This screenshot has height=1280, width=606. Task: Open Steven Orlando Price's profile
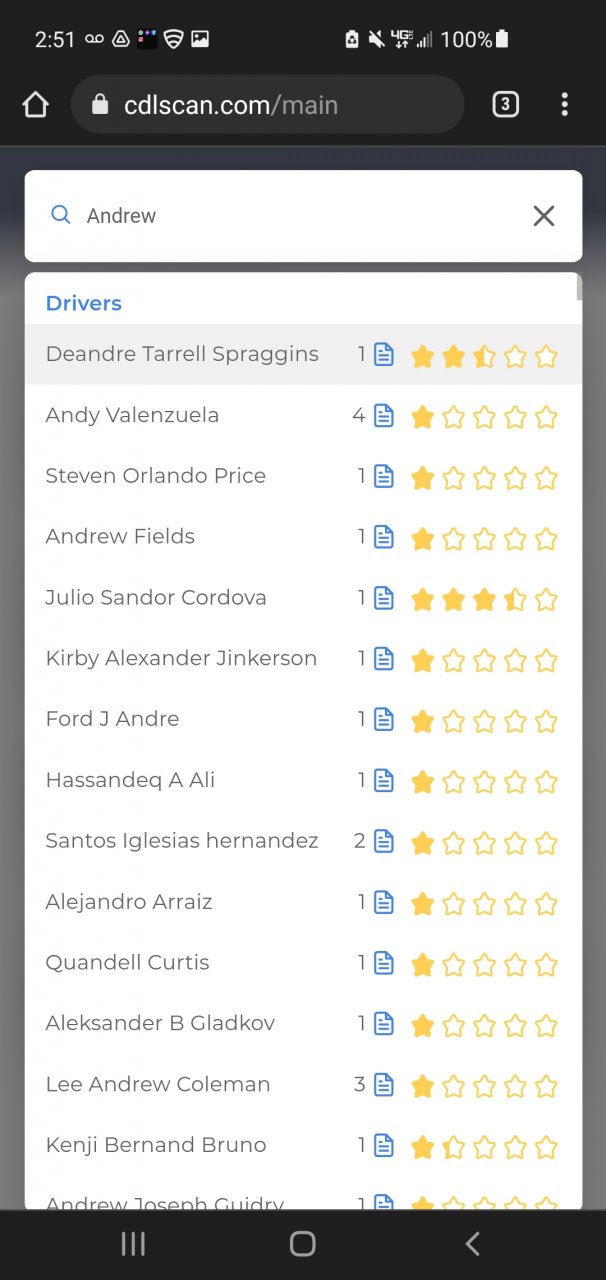coord(155,476)
